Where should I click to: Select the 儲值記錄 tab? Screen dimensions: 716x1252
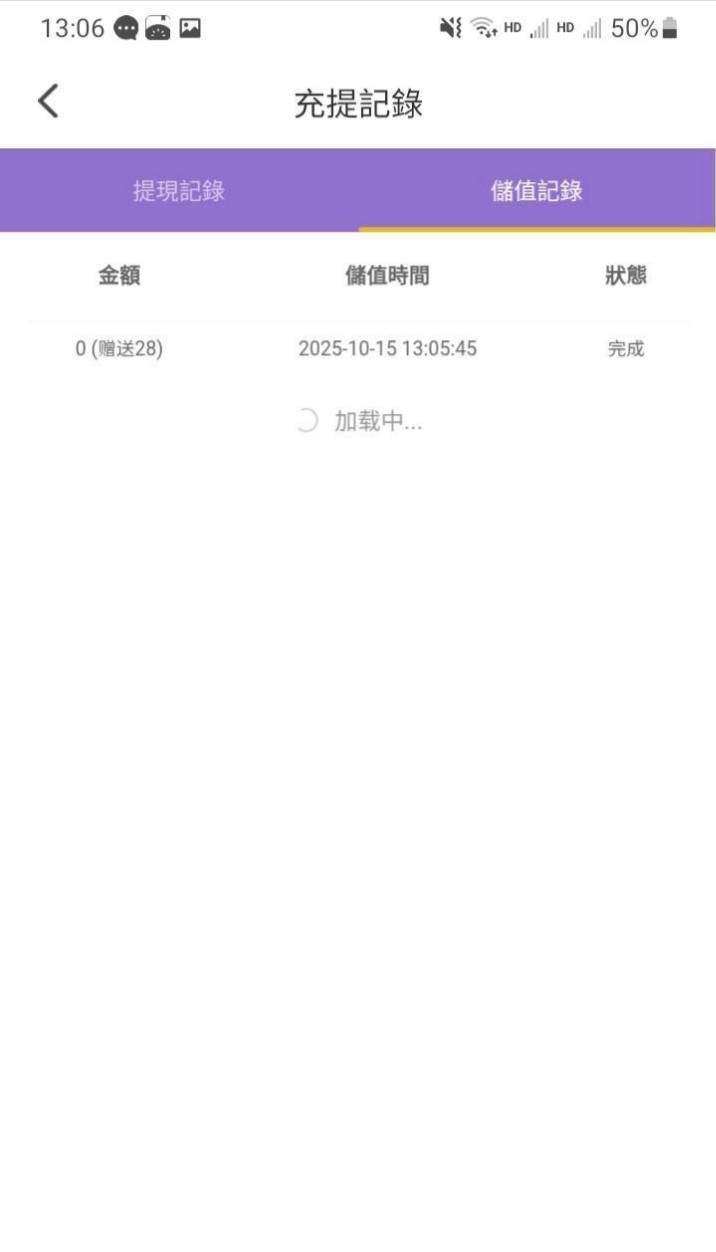[537, 191]
